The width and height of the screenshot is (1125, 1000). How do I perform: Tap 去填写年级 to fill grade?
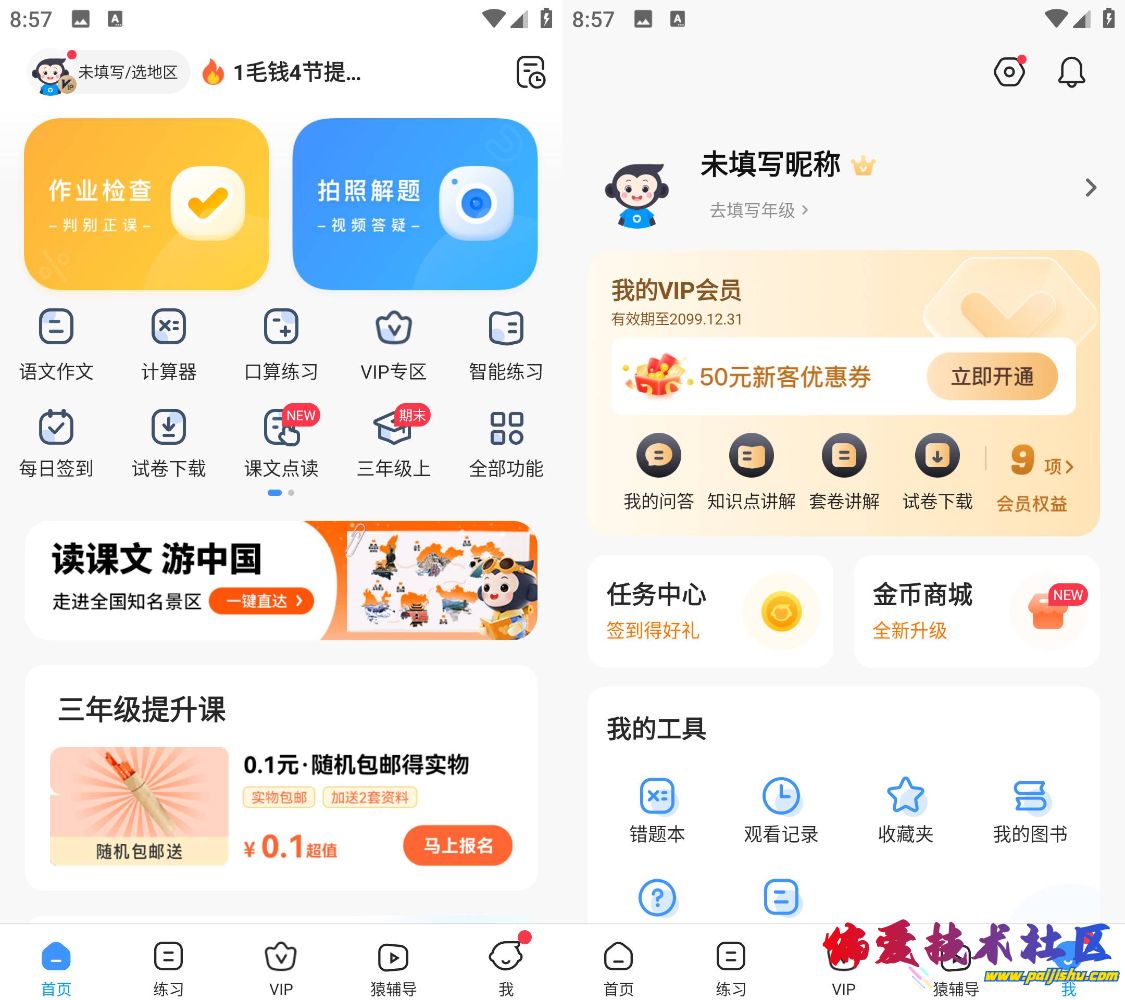[758, 210]
